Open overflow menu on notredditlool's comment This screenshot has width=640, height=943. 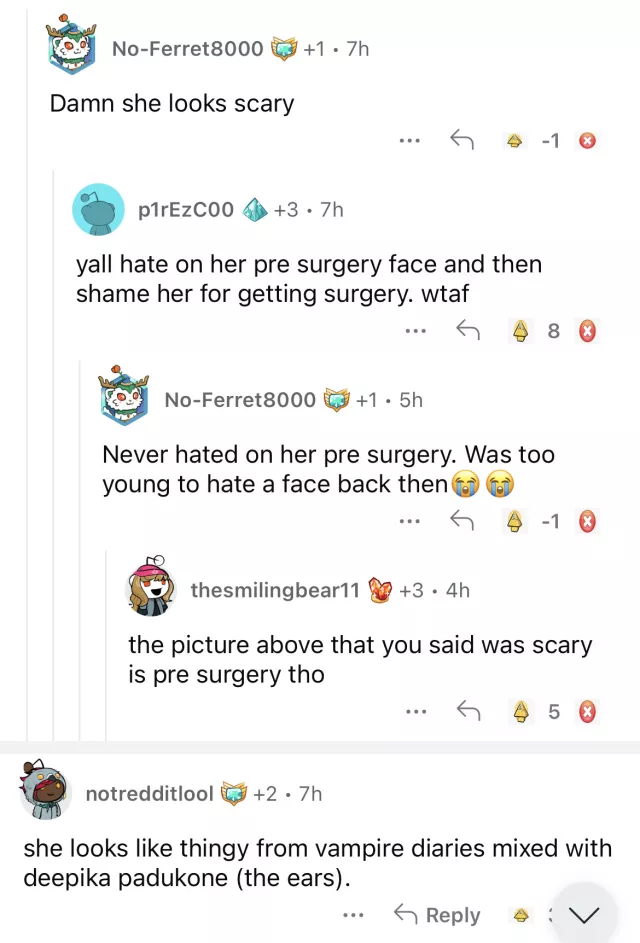click(352, 914)
